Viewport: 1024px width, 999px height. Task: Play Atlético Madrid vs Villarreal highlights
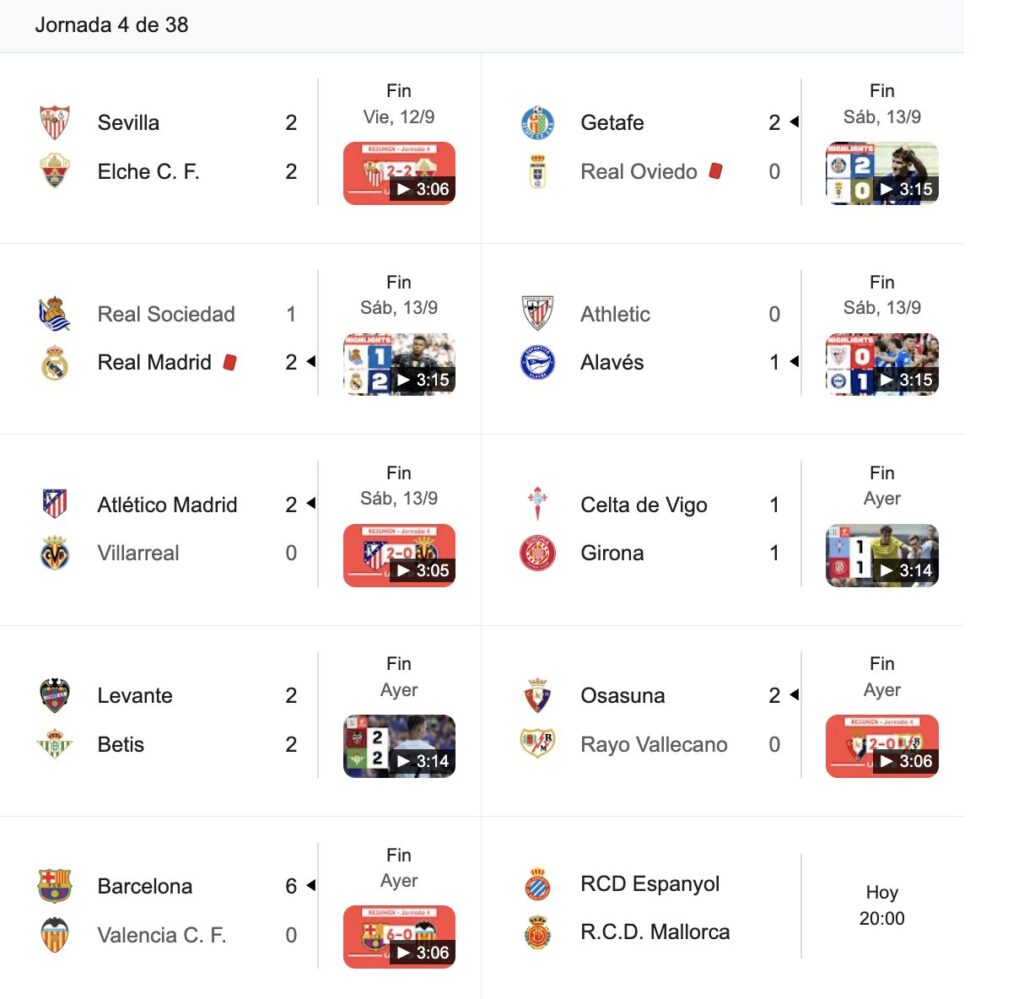click(399, 555)
